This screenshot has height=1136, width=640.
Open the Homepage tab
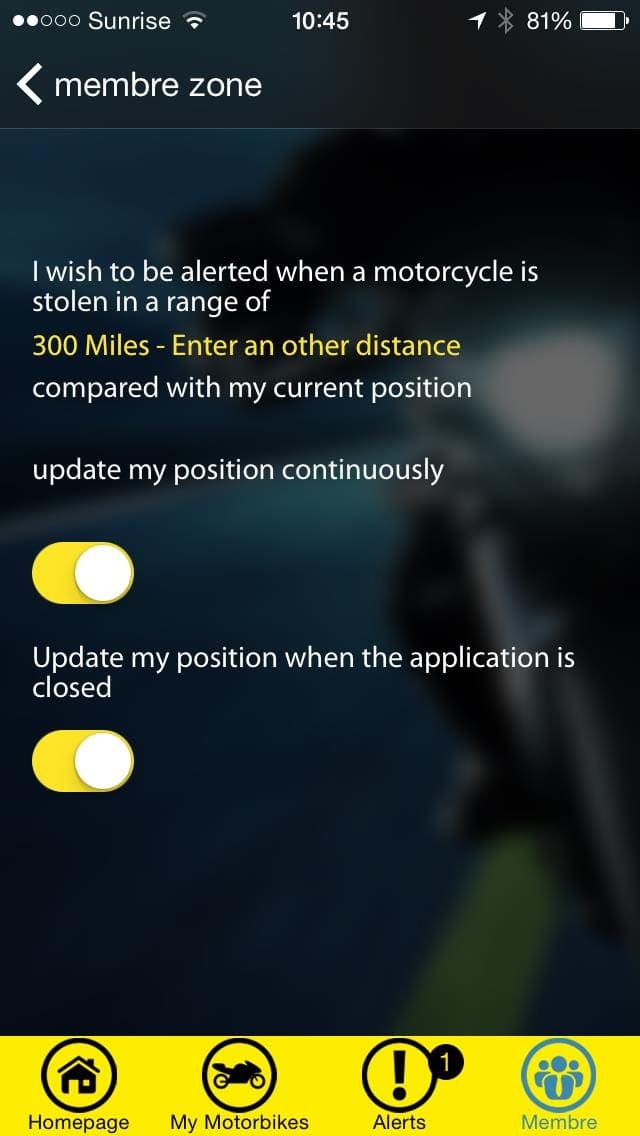(79, 1086)
